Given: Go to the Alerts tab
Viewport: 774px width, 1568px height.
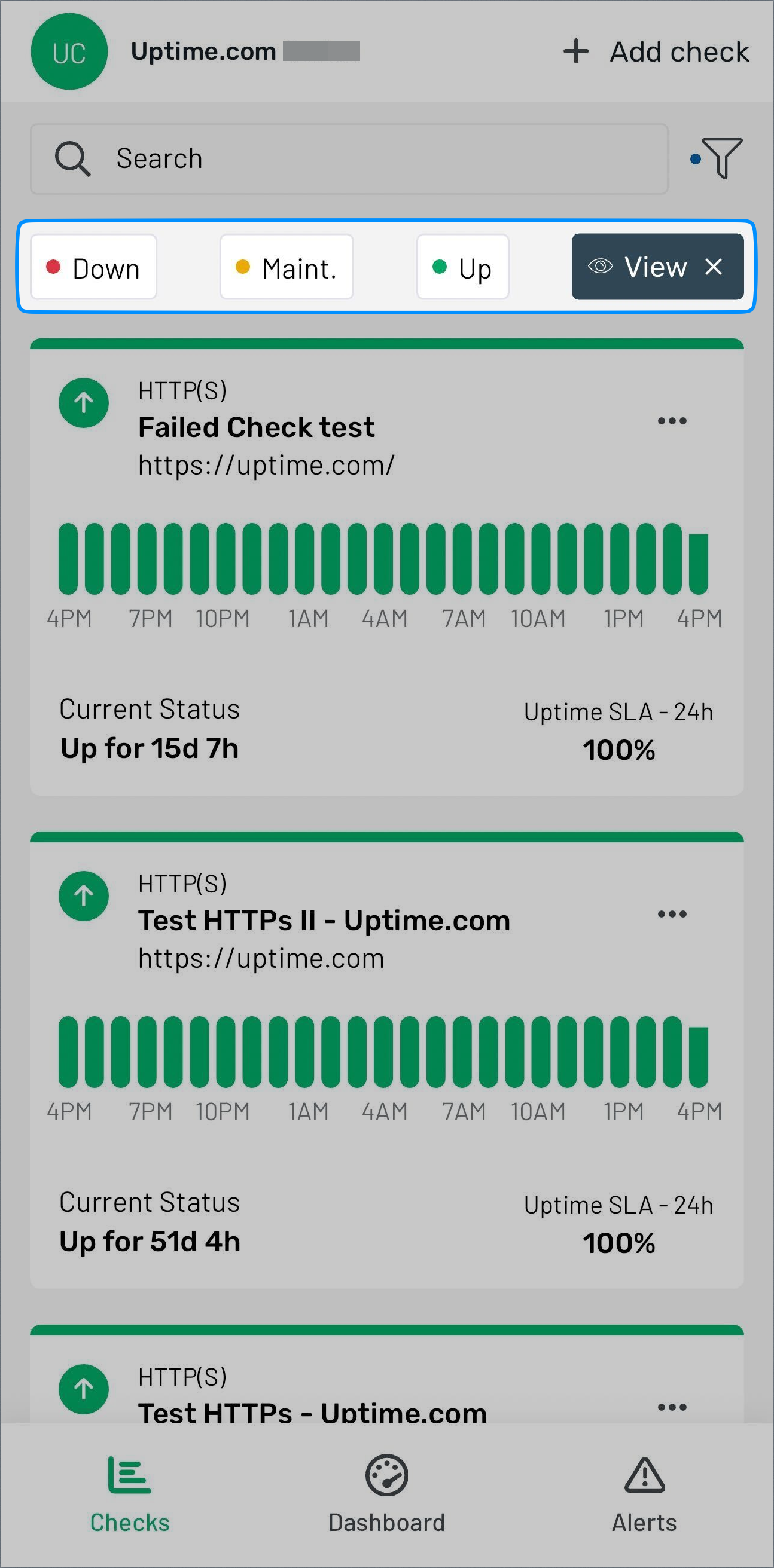Looking at the screenshot, I should pos(644,1494).
